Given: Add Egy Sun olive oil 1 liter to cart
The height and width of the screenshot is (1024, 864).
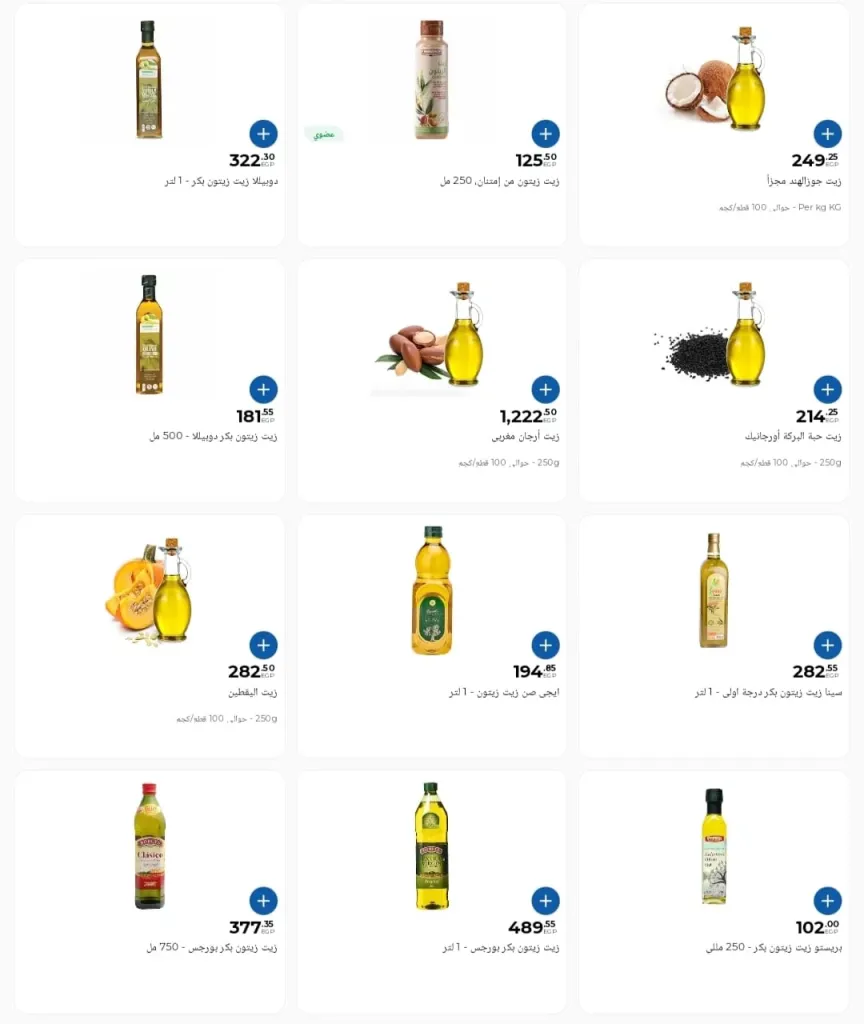Looking at the screenshot, I should pos(545,645).
